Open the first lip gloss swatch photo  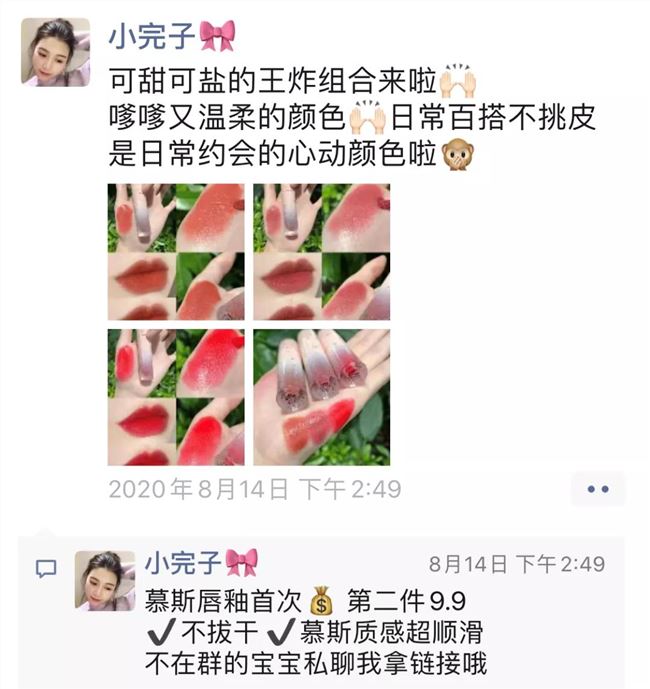(x=176, y=252)
